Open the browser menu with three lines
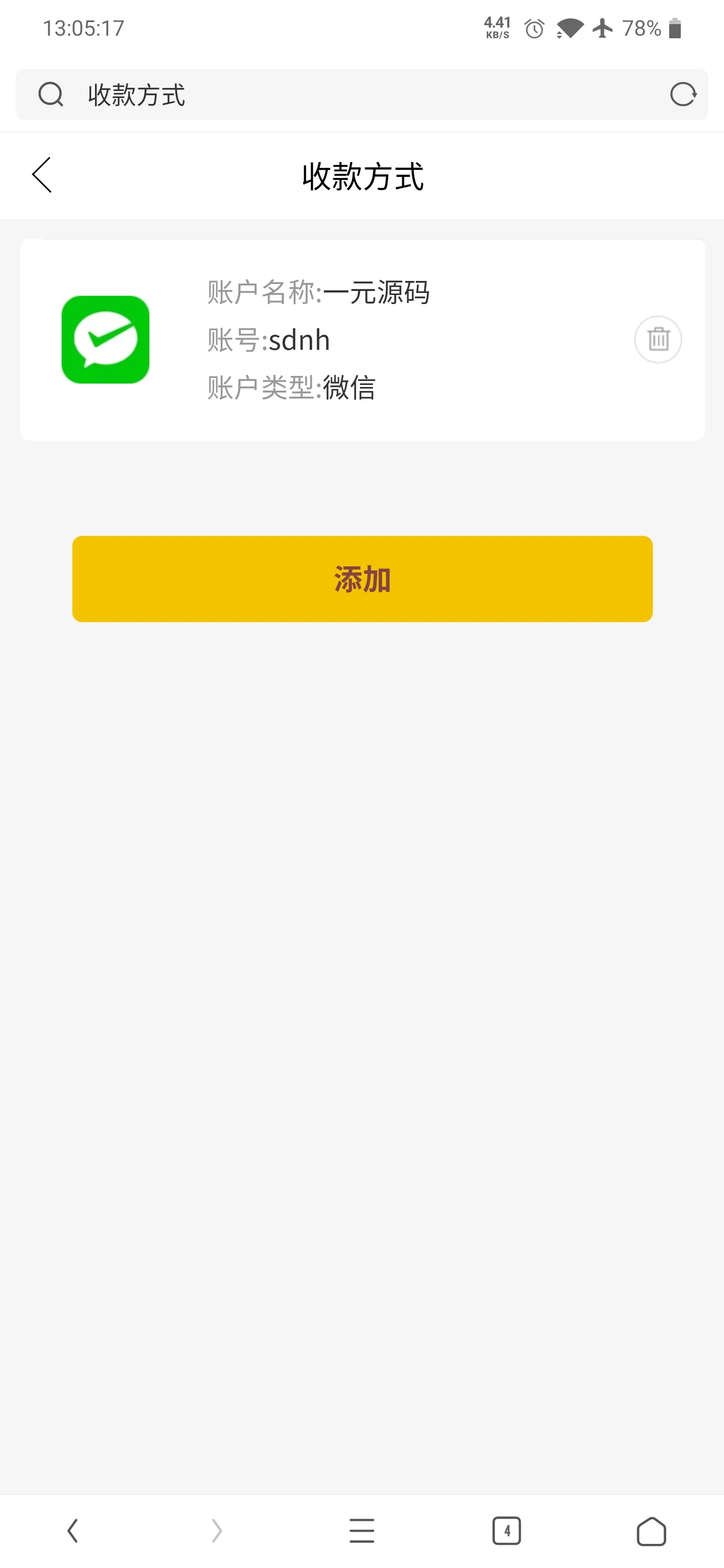The image size is (724, 1568). point(361,1531)
